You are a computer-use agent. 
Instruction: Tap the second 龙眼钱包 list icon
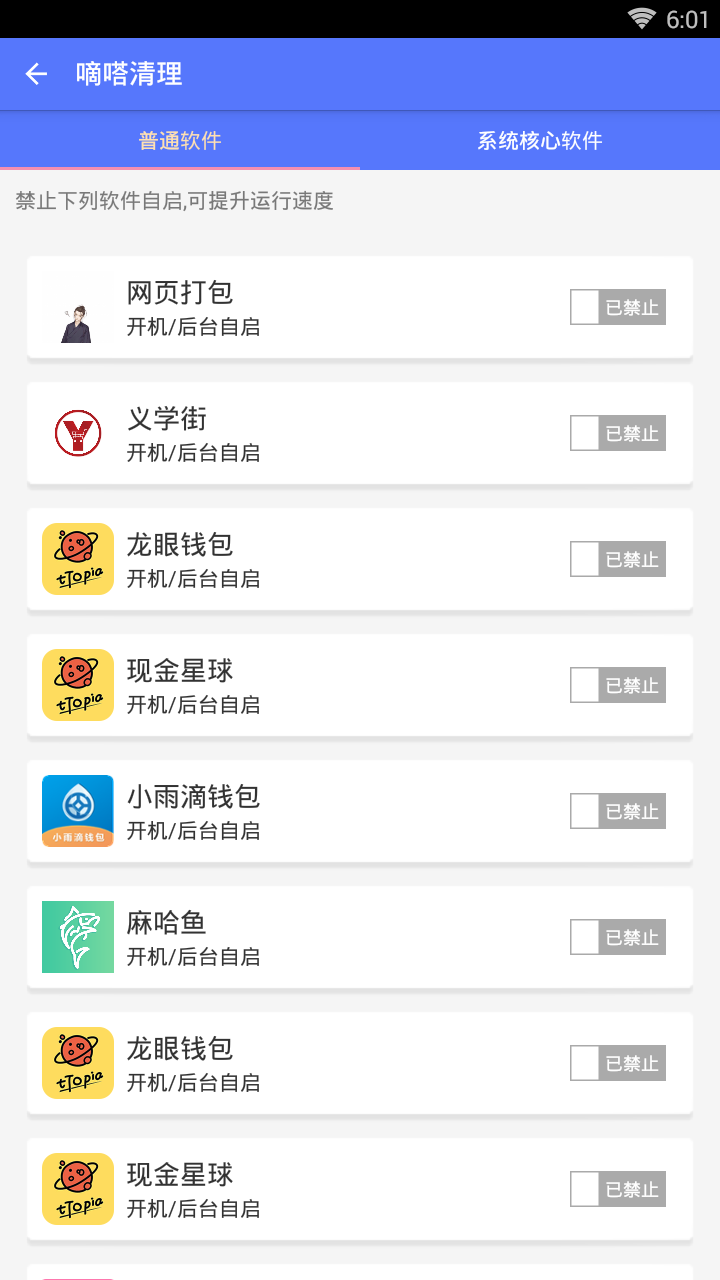(77, 1063)
